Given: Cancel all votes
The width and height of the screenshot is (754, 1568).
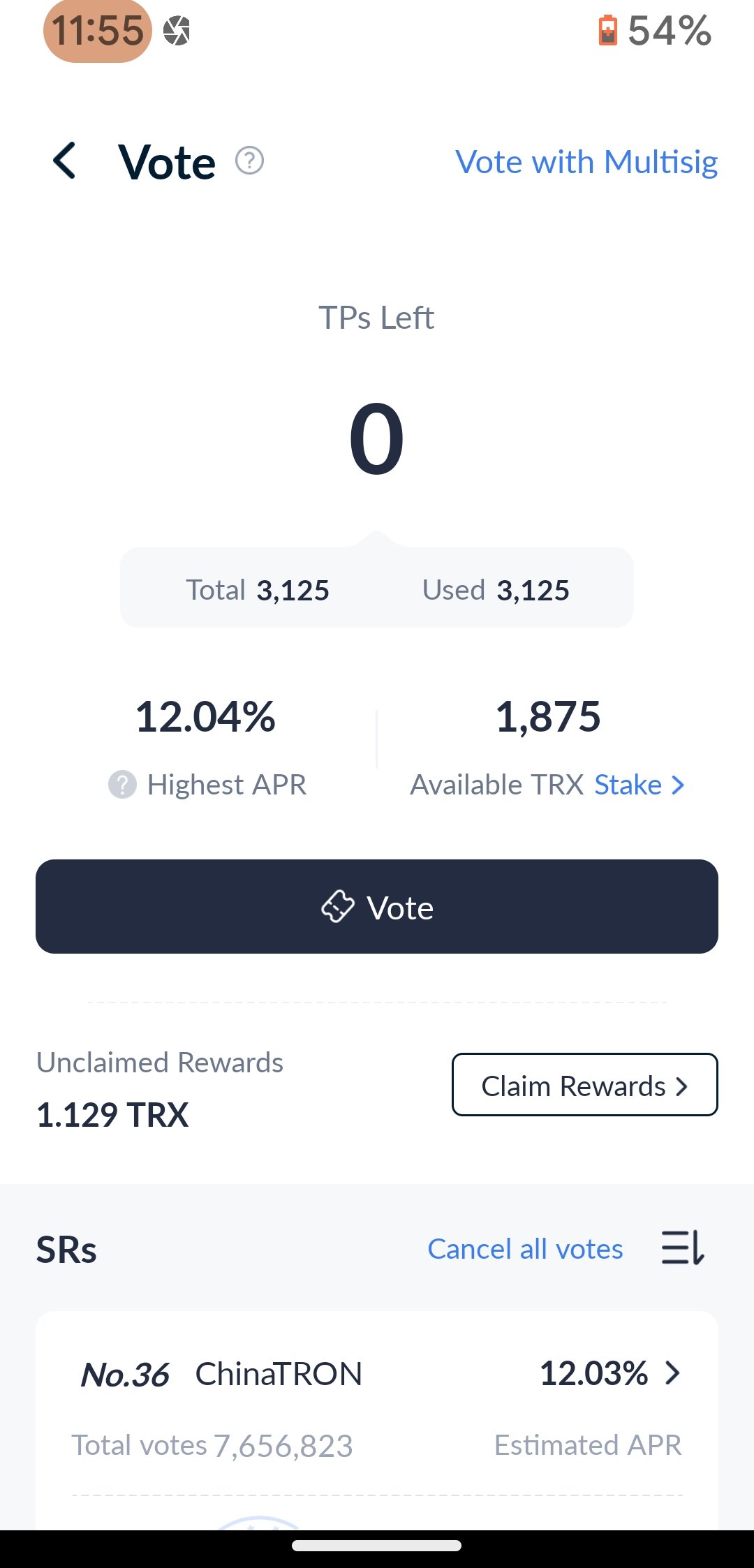Looking at the screenshot, I should point(525,1249).
